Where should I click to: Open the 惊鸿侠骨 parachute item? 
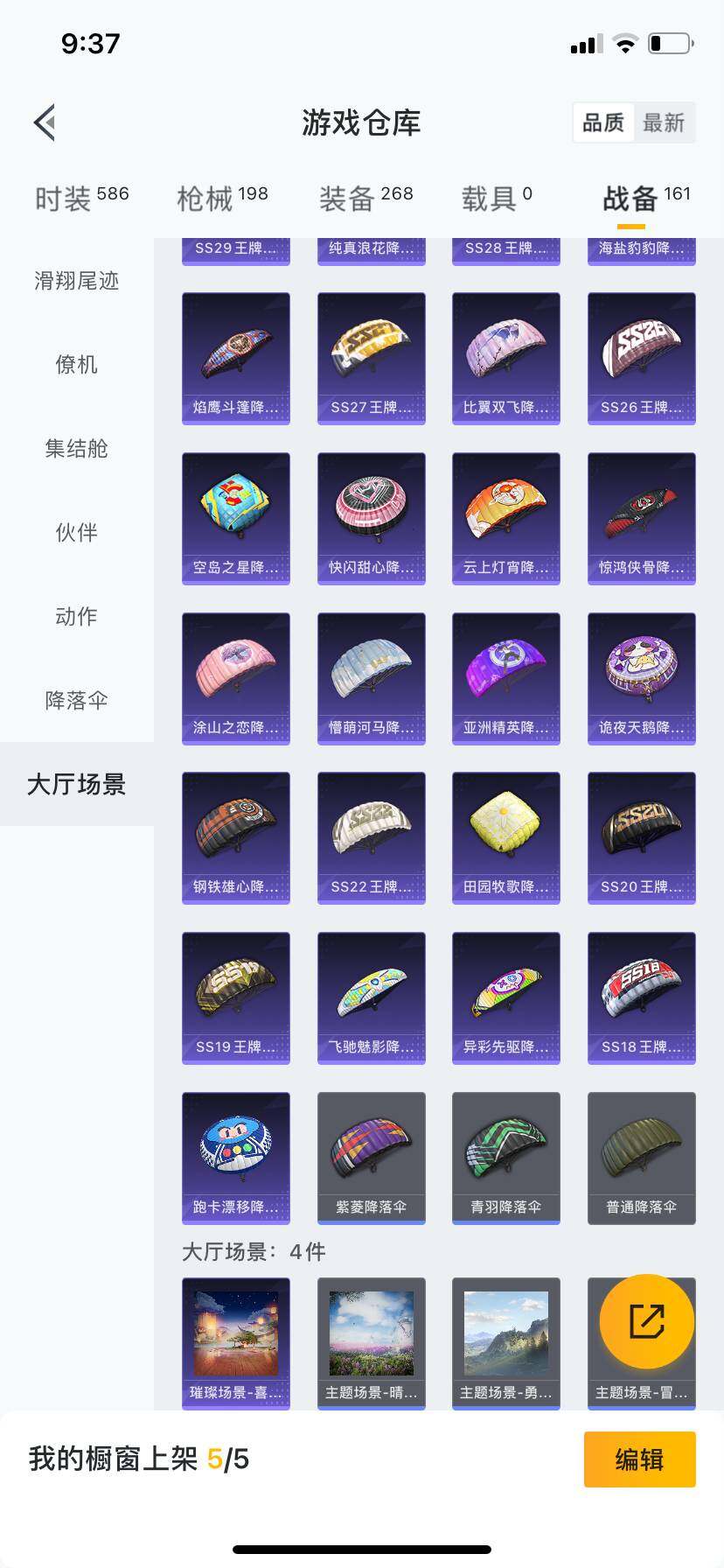641,517
